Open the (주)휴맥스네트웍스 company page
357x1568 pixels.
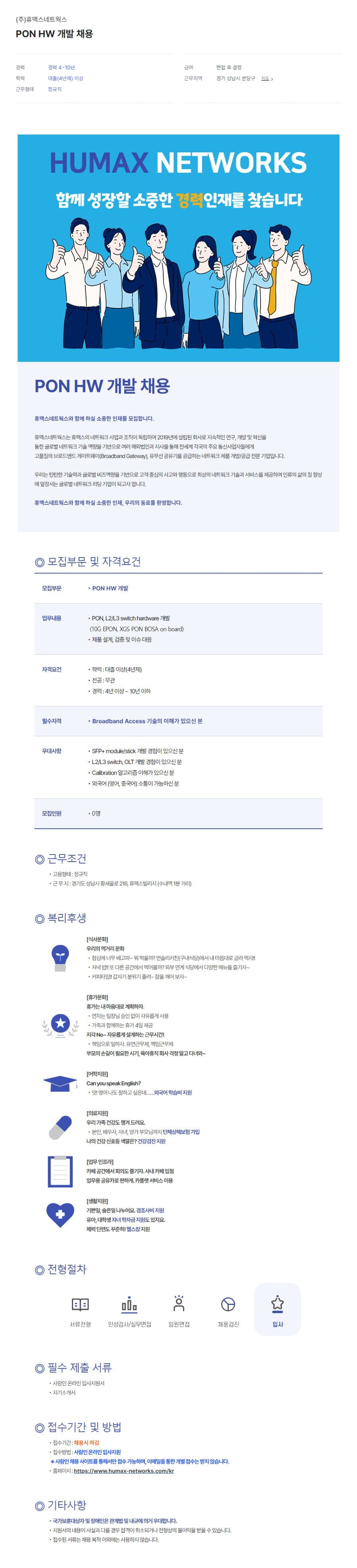(41, 19)
